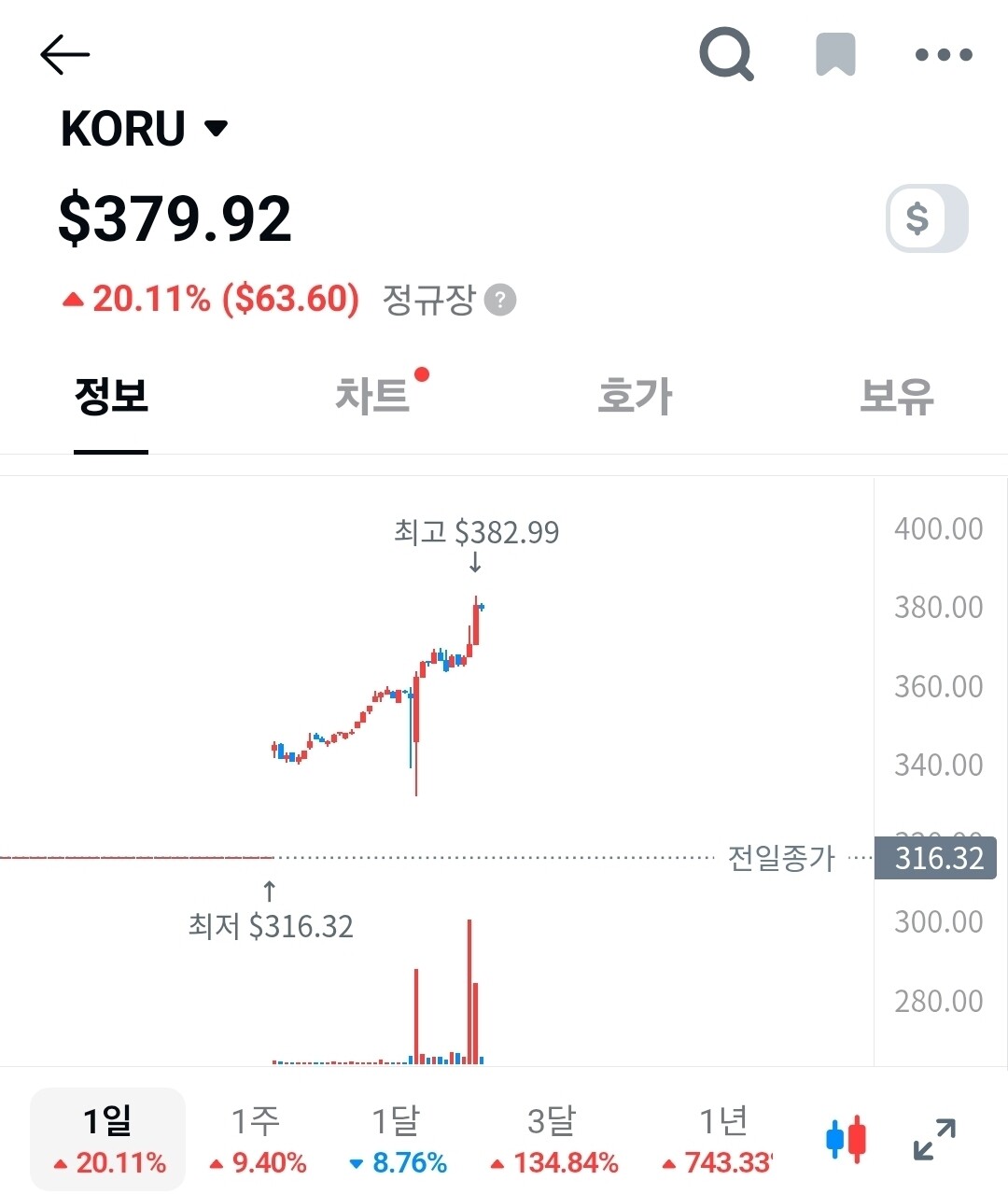Expand the chart to fullscreen

934,1139
